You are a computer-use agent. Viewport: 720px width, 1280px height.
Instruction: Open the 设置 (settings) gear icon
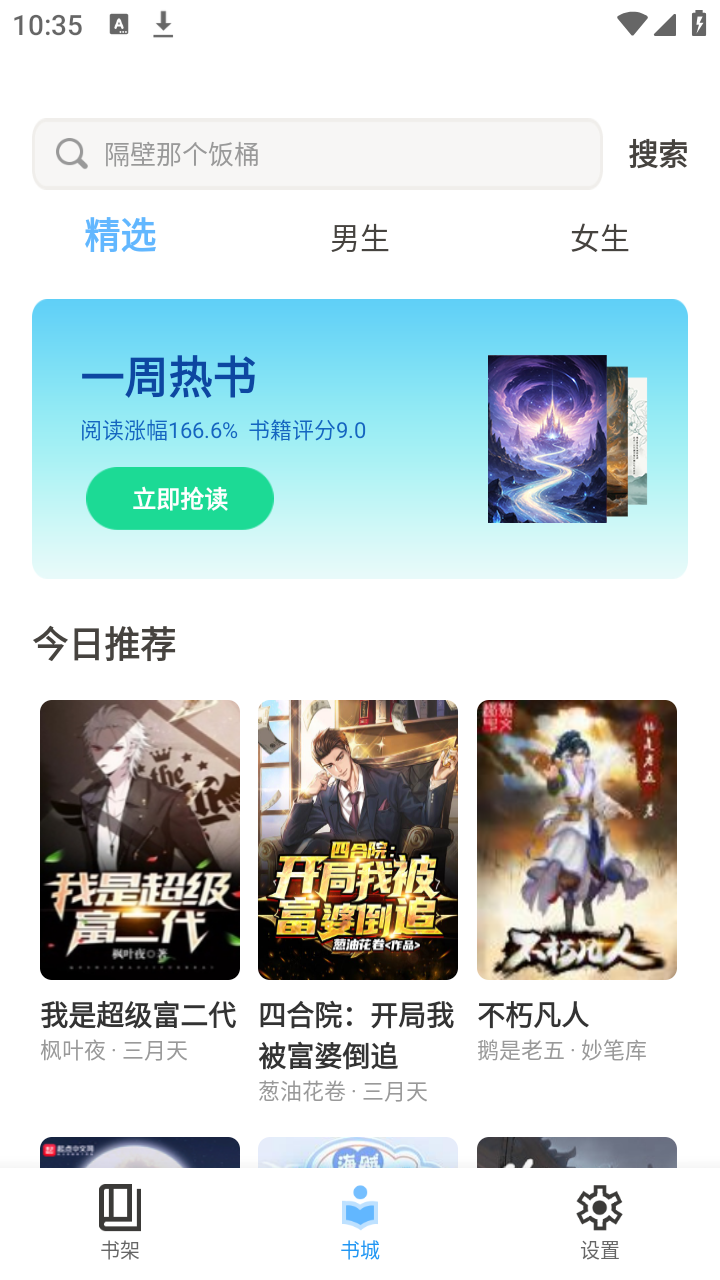(598, 1208)
